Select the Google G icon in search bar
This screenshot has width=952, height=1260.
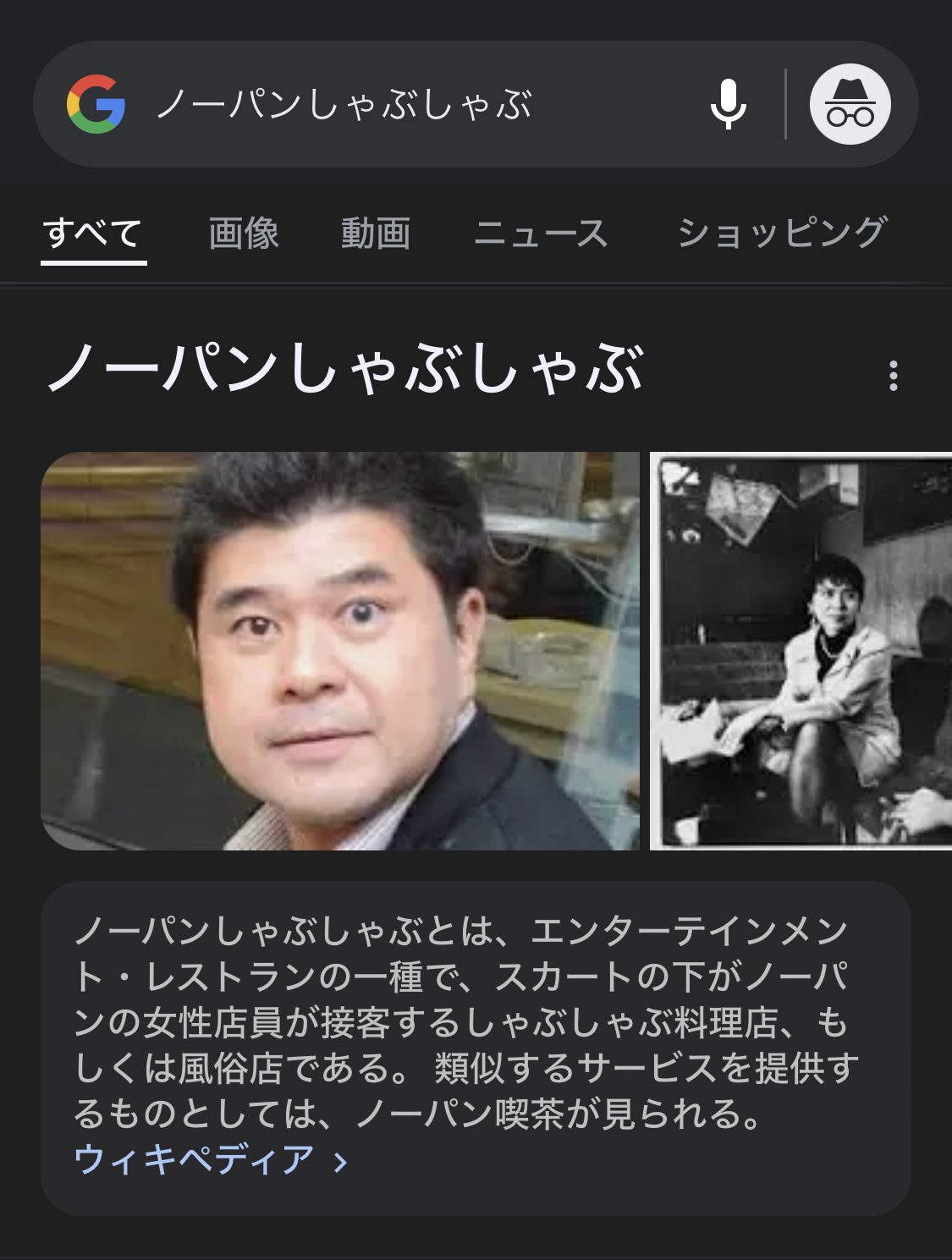click(x=97, y=103)
